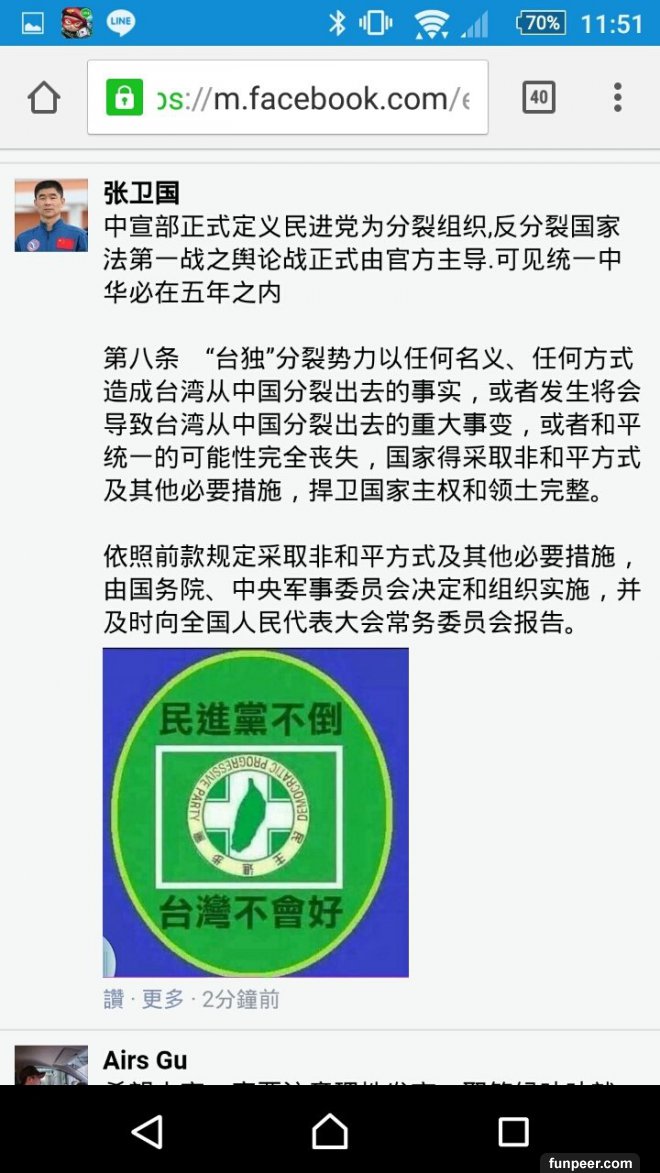Tap the Android back button

point(147,1131)
